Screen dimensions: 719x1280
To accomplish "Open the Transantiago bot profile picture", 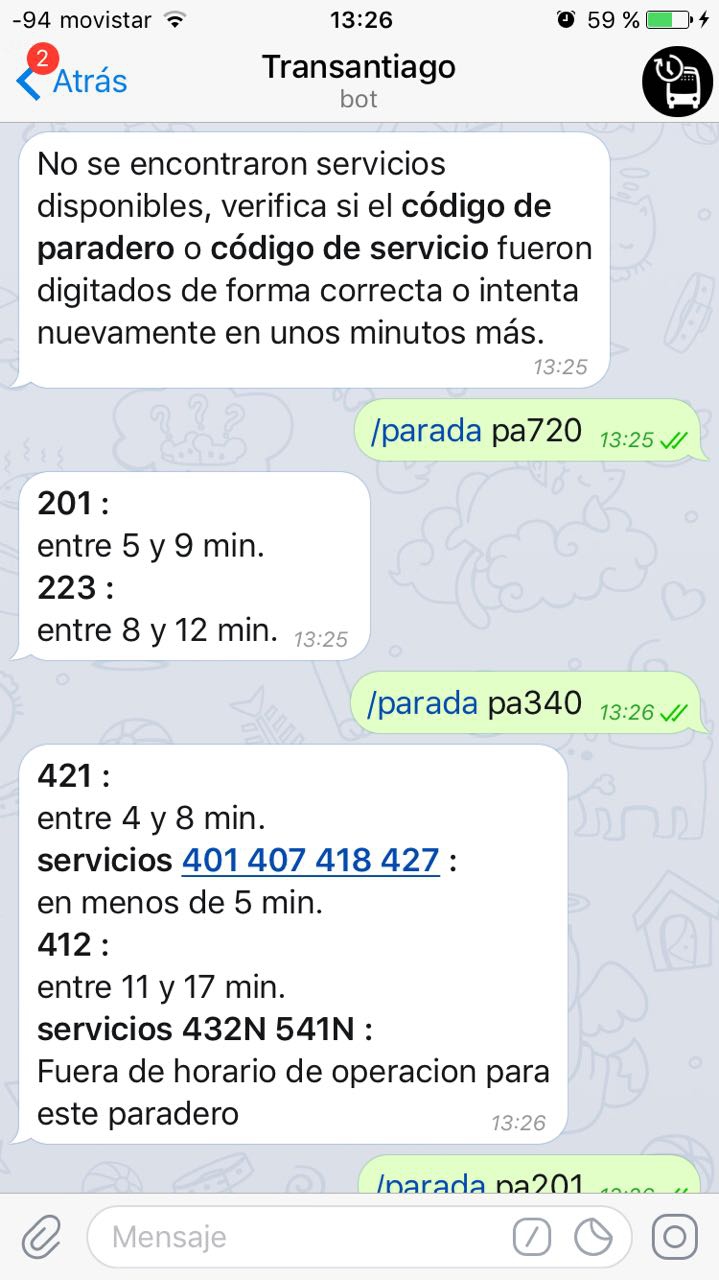I will (x=677, y=80).
